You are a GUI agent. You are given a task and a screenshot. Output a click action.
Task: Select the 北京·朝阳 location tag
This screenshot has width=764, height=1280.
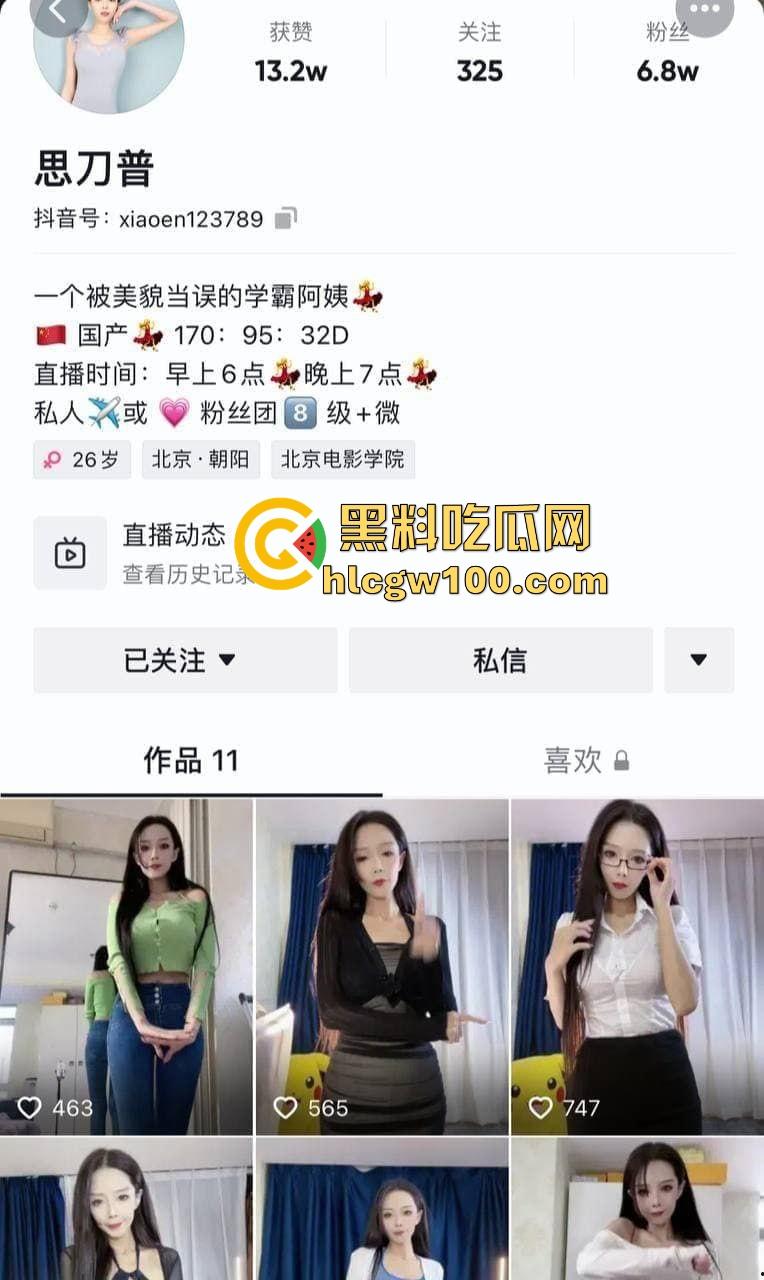(x=200, y=460)
